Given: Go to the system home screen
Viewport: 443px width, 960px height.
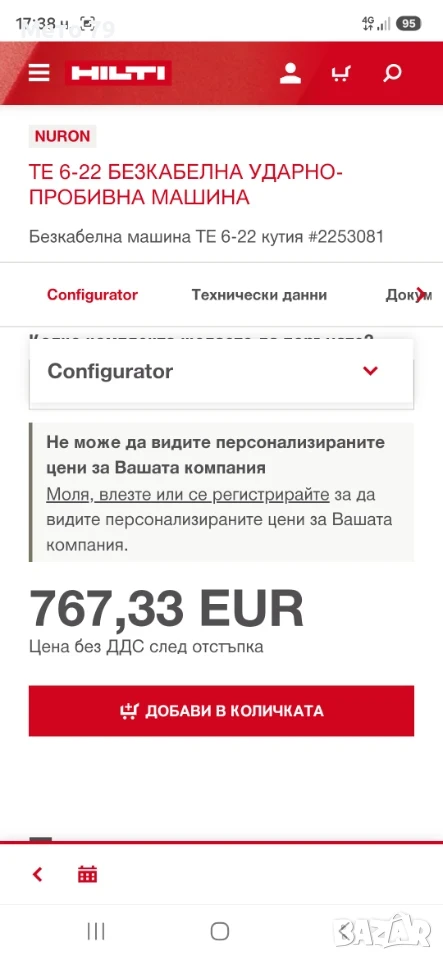Looking at the screenshot, I should [220, 931].
